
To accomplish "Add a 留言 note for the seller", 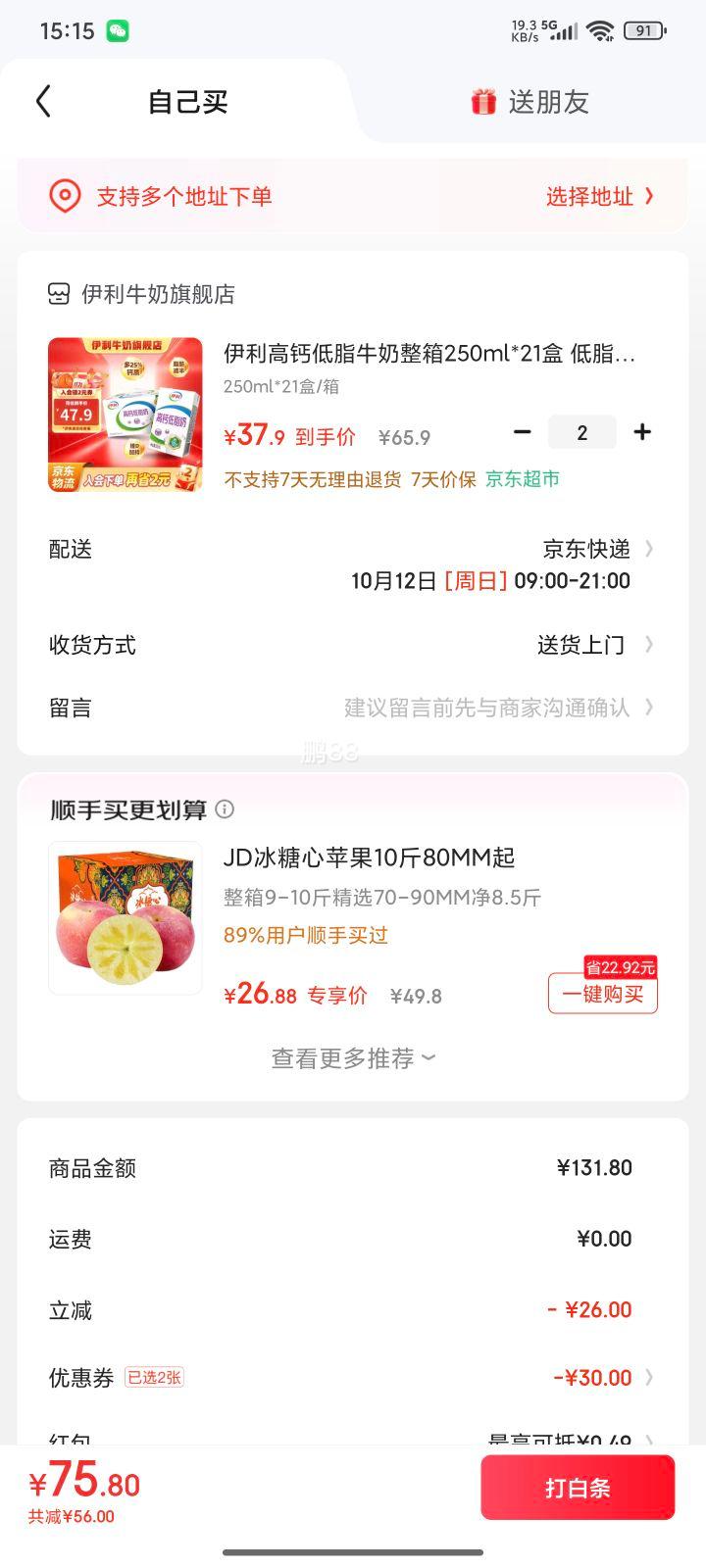I will 490,708.
